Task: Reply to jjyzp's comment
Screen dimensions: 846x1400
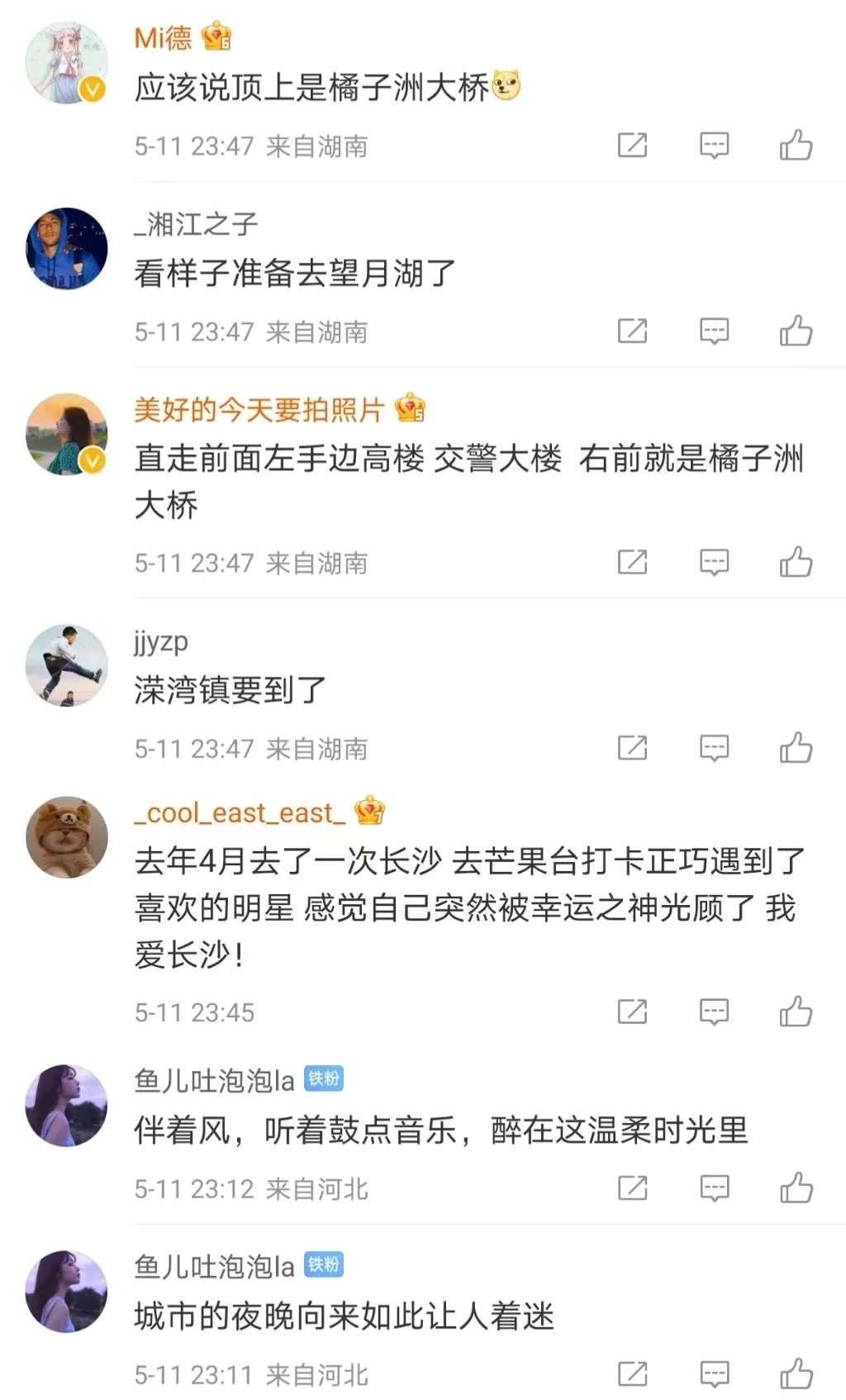Action: tap(714, 748)
